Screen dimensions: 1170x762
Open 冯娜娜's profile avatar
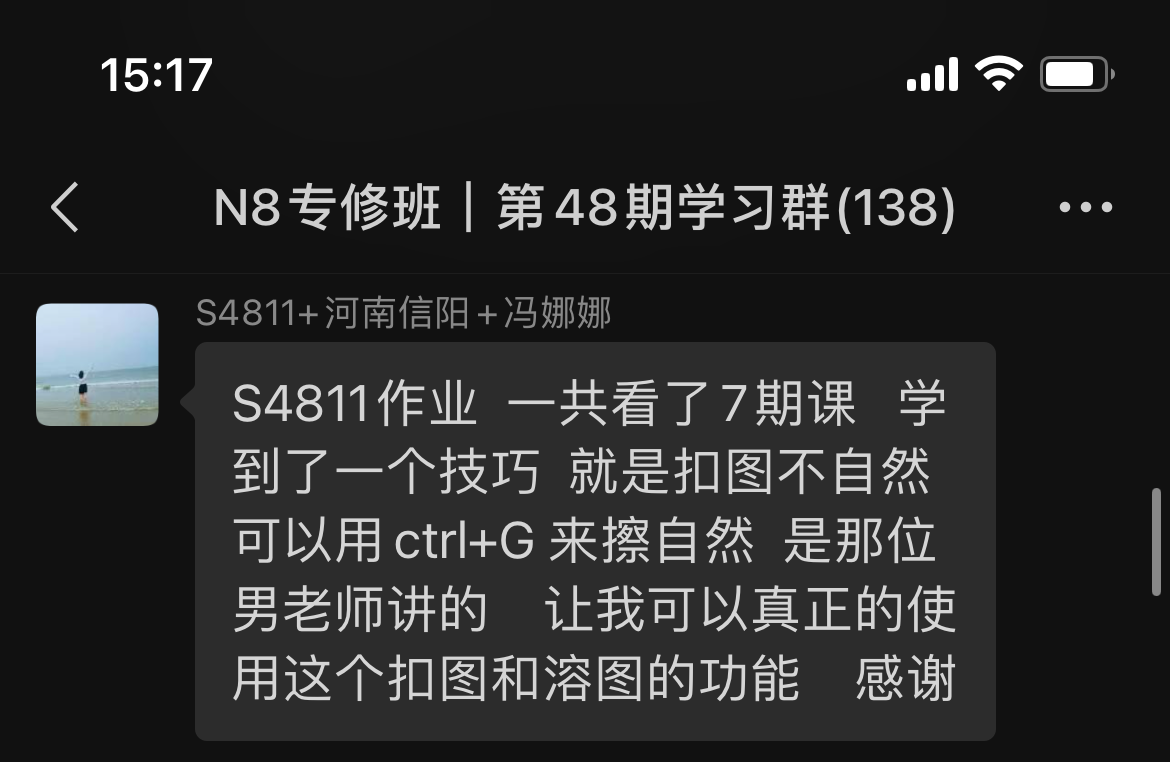click(97, 365)
